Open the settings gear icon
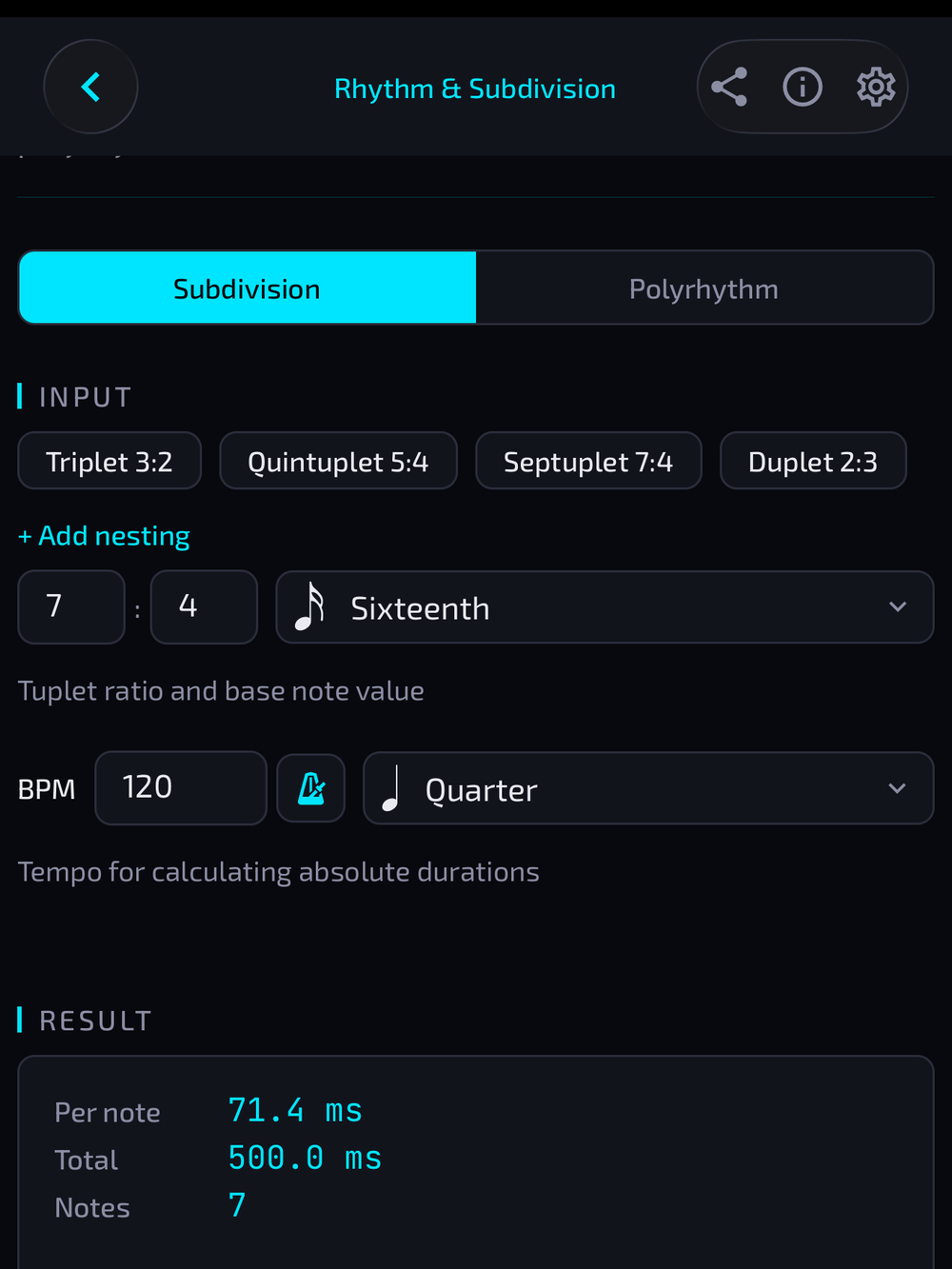The width and height of the screenshot is (952, 1269). (x=875, y=87)
